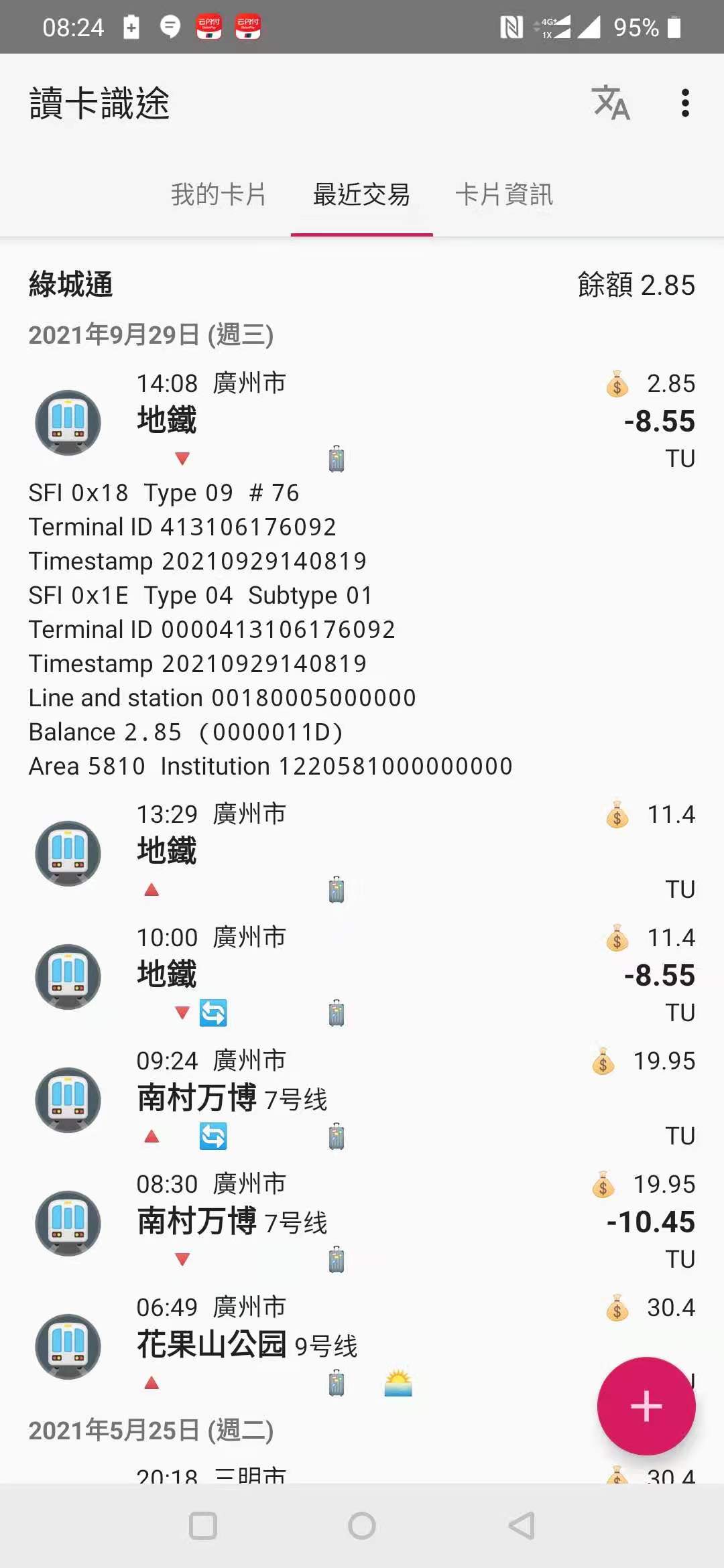Select the 最近交易 tab
Image resolution: width=724 pixels, height=1568 pixels.
361,195
